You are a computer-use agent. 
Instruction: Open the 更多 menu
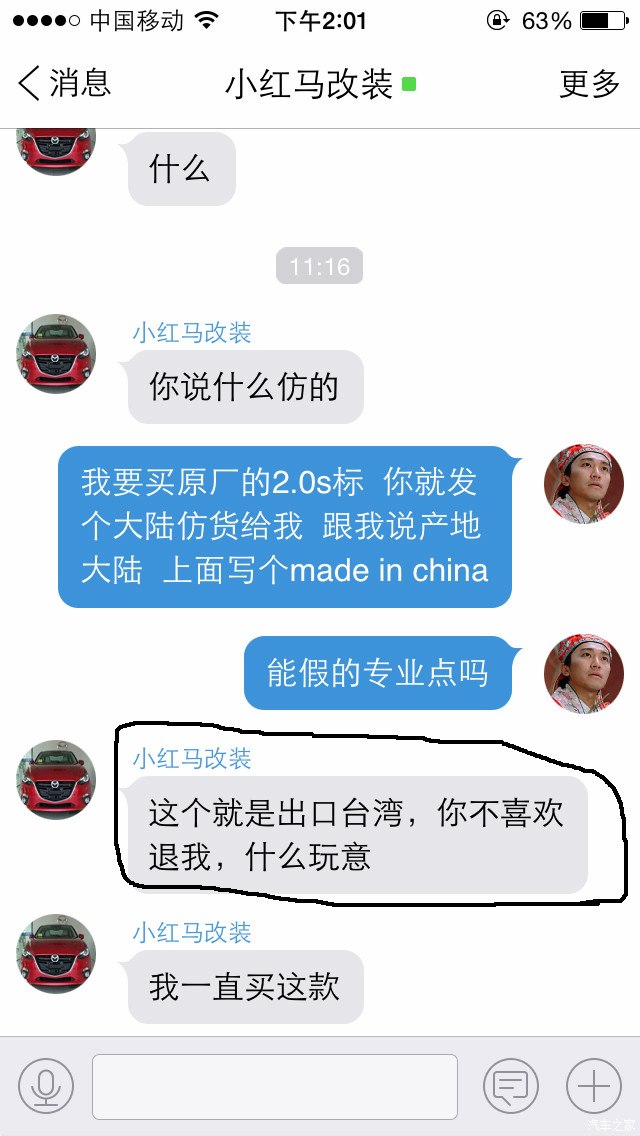589,83
